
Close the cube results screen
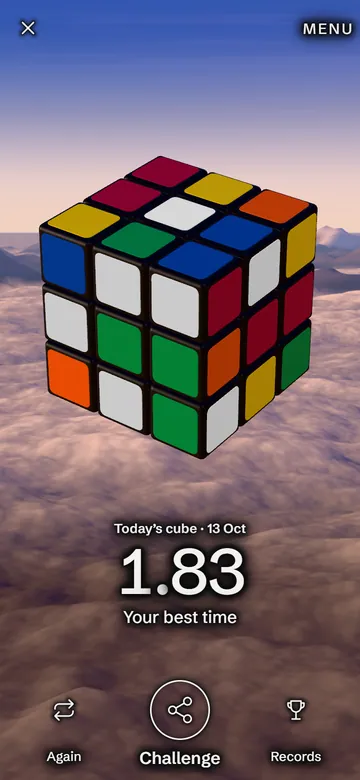28,28
